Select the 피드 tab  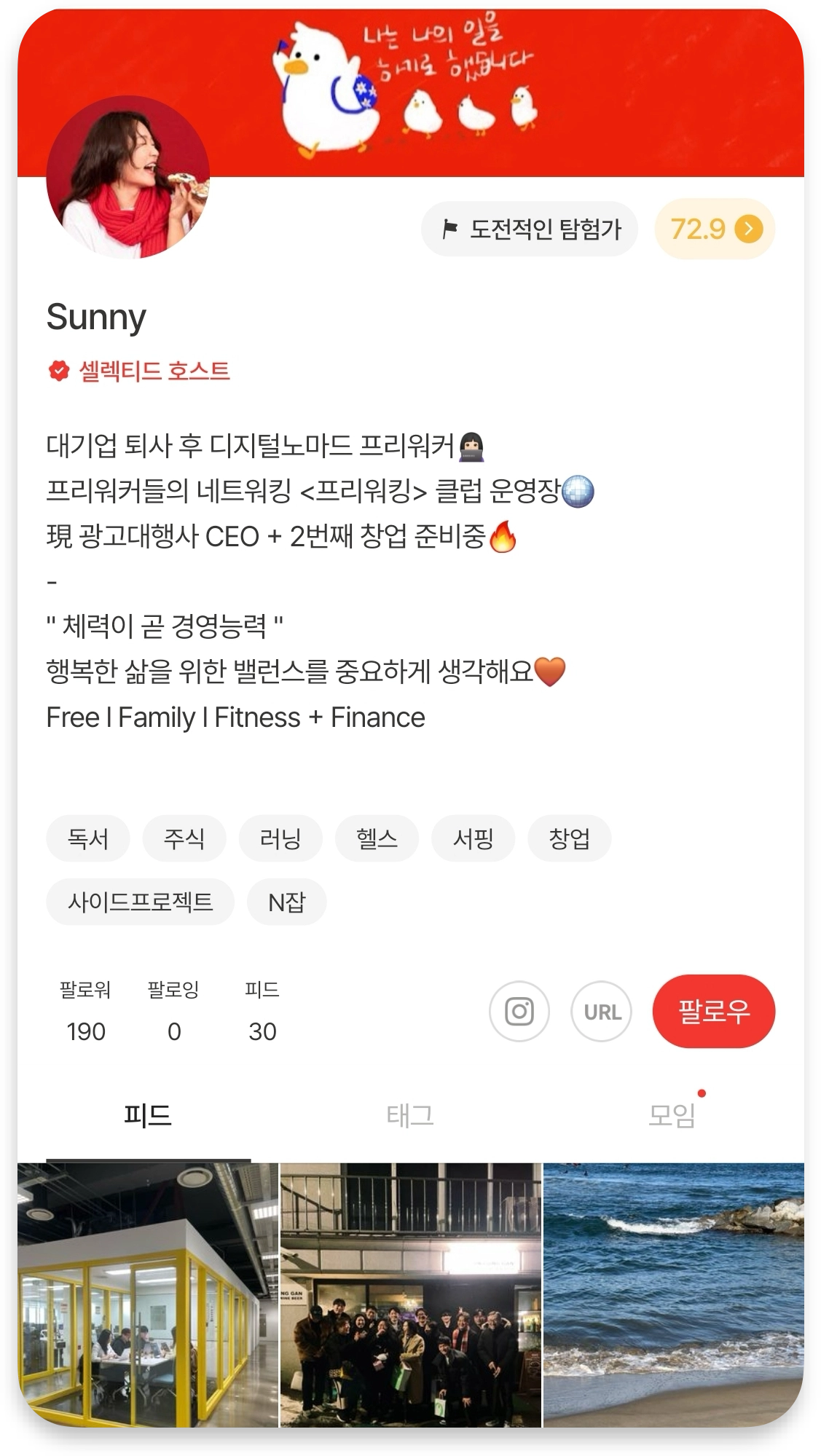pos(148,1115)
